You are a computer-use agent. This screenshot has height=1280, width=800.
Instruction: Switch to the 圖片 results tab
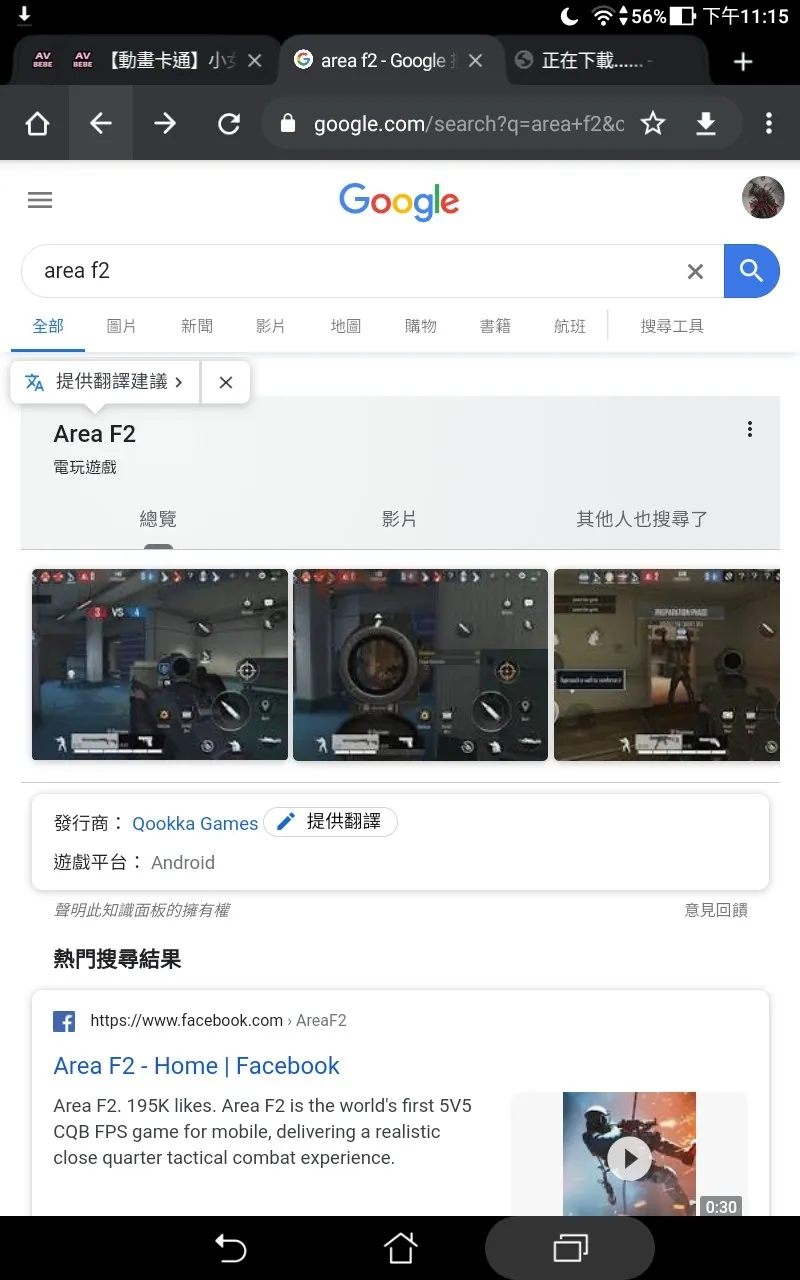click(x=121, y=326)
